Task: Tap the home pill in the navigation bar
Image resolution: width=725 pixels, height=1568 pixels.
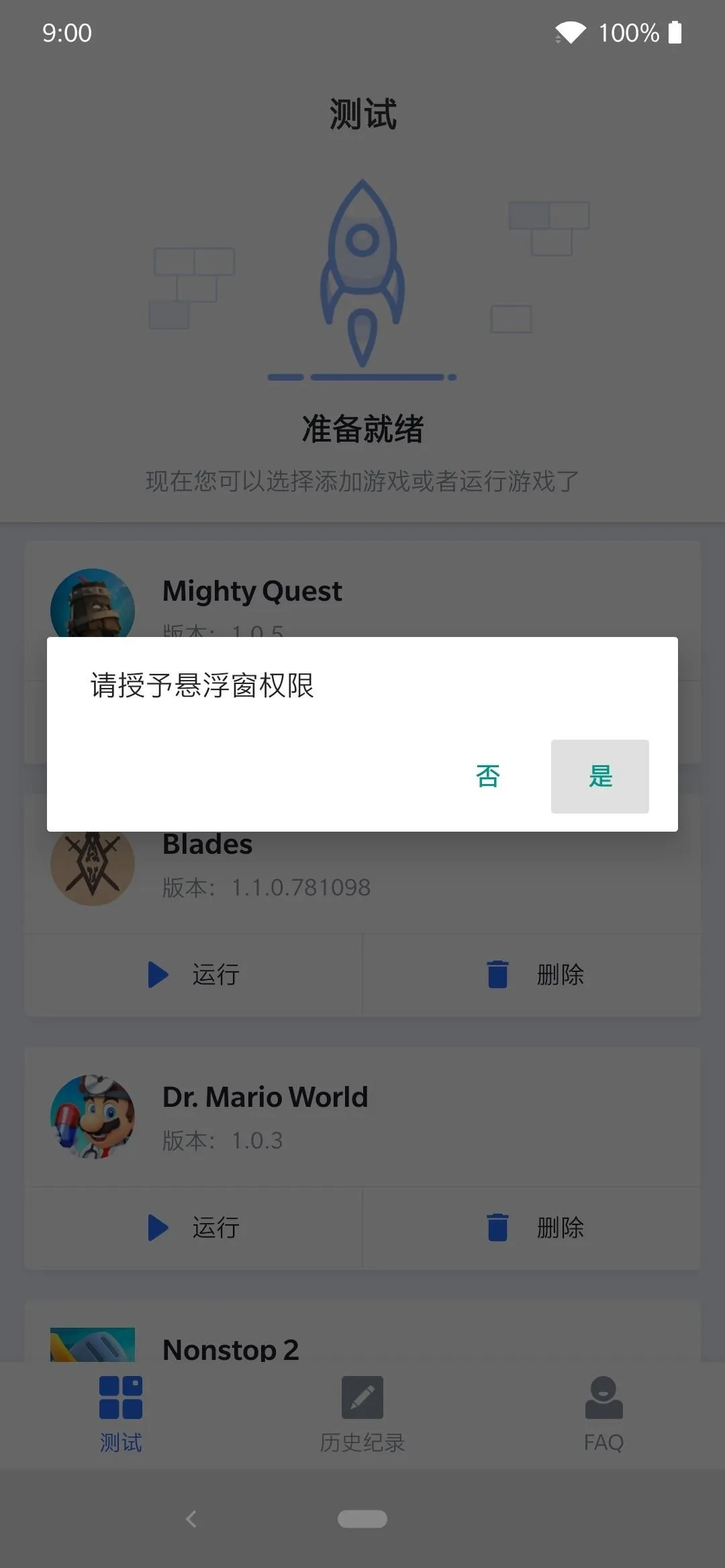Action: (362, 1518)
